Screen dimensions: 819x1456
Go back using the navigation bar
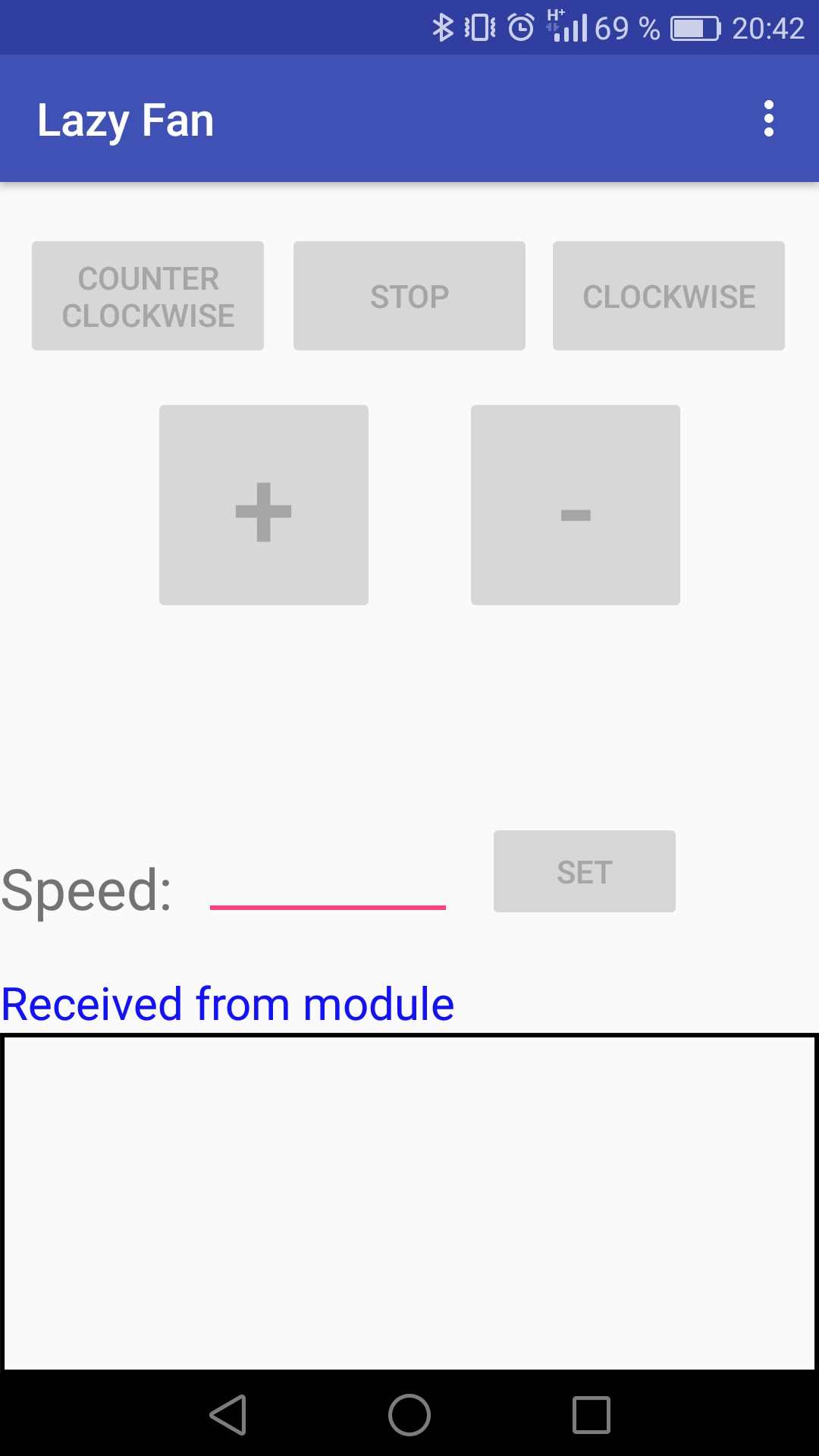(x=228, y=1415)
